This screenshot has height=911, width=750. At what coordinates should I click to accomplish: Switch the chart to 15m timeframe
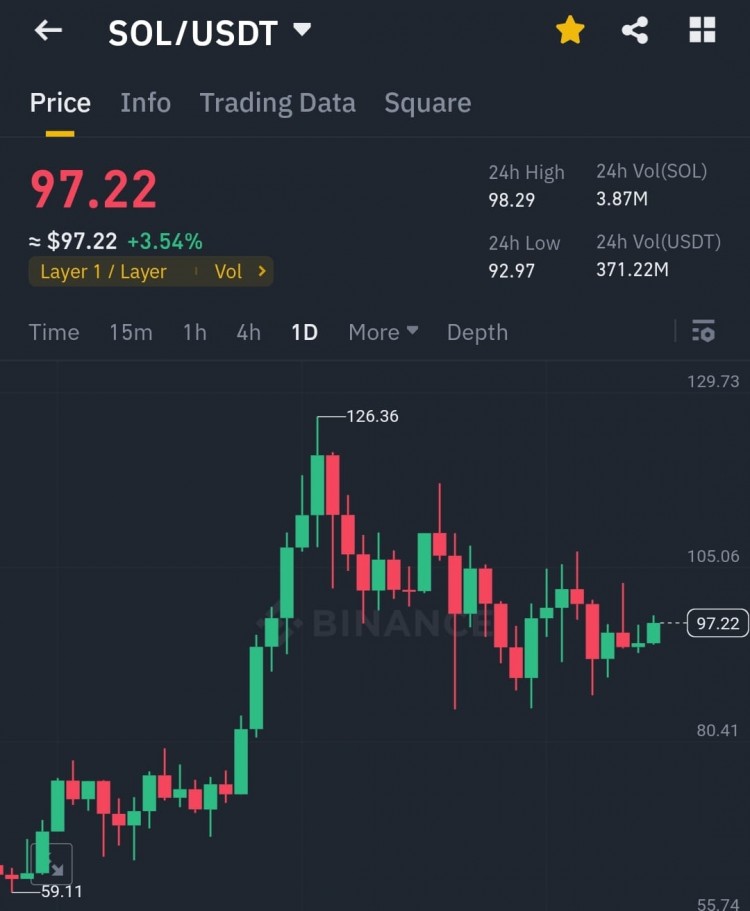(x=130, y=332)
